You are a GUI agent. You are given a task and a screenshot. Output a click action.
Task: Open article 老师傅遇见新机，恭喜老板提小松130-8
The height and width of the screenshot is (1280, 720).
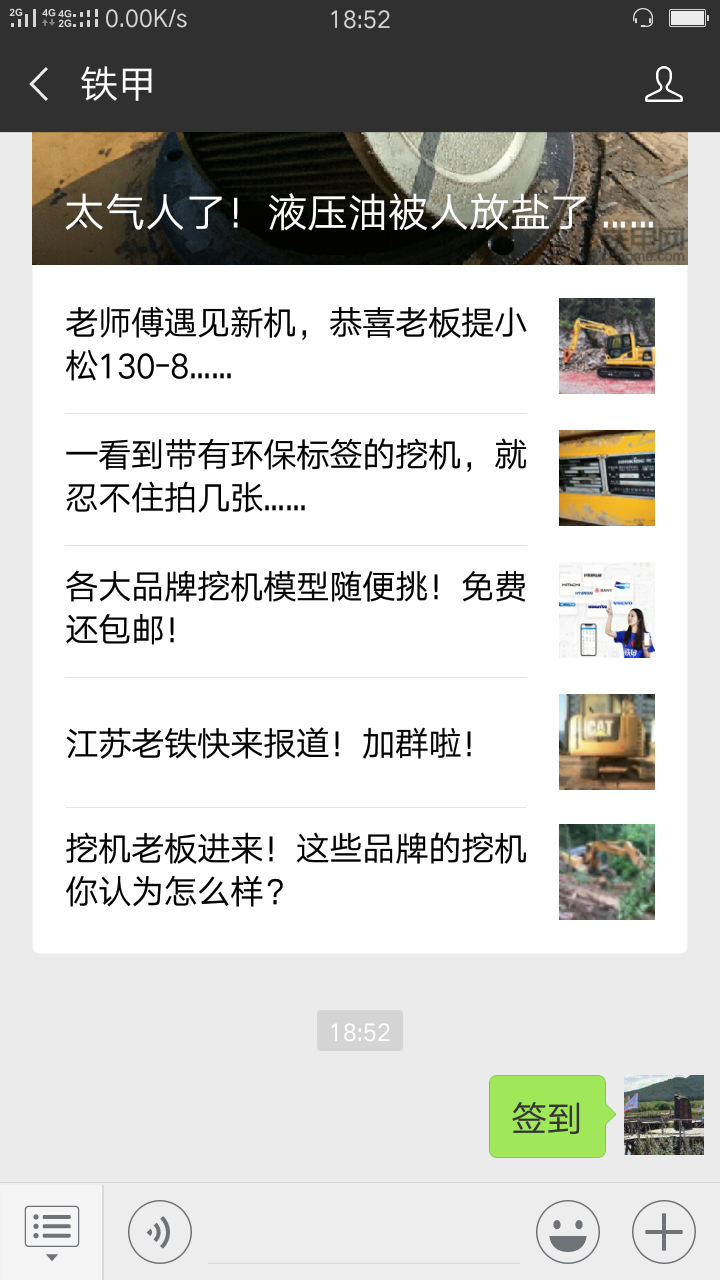click(360, 346)
